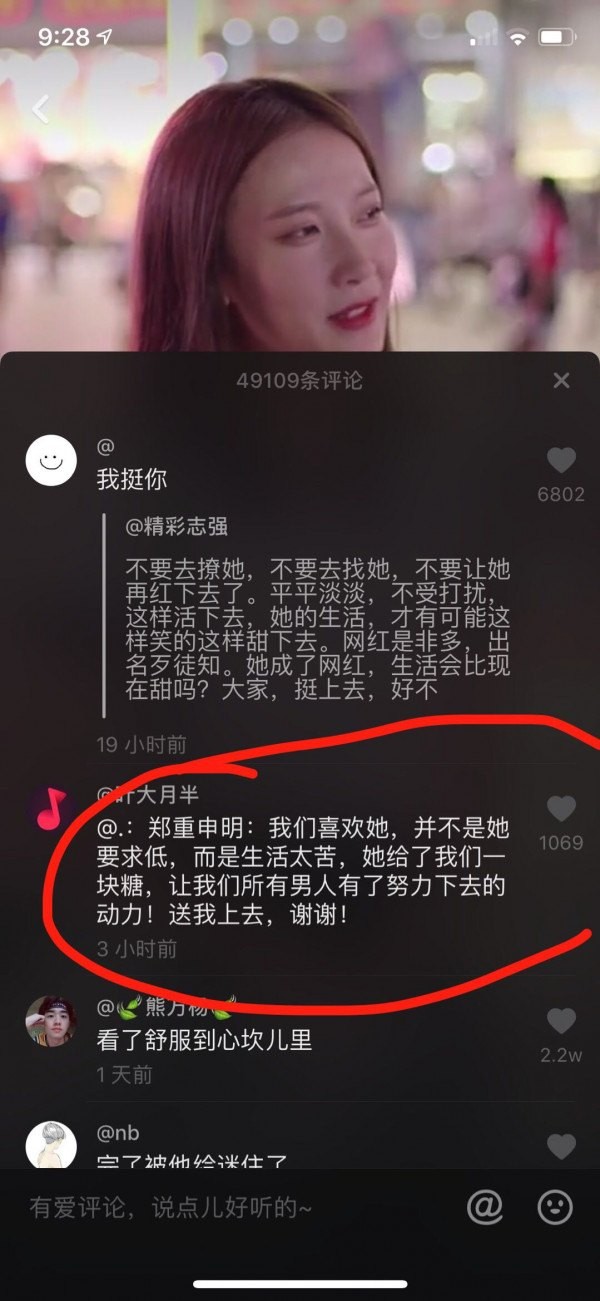Viewport: 600px width, 1301px height.
Task: Open the emoji picker
Action: click(555, 1207)
